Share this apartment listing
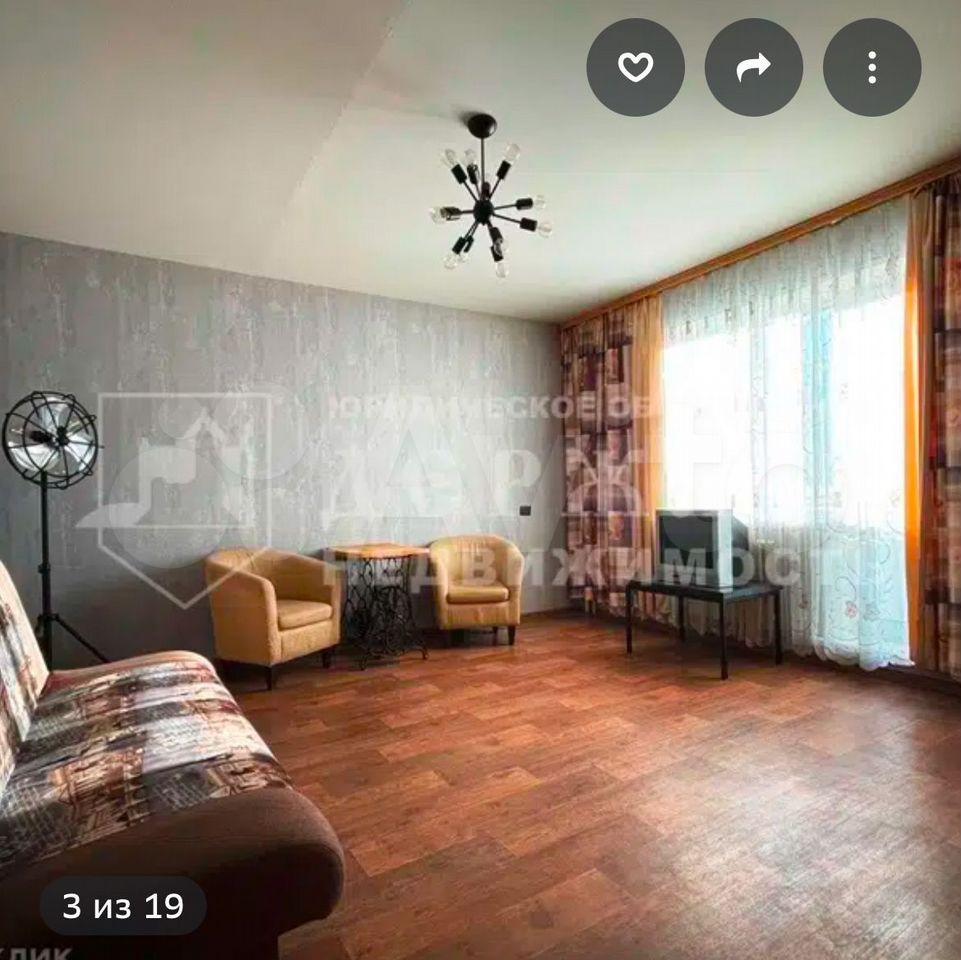This screenshot has width=961, height=960. [x=753, y=67]
